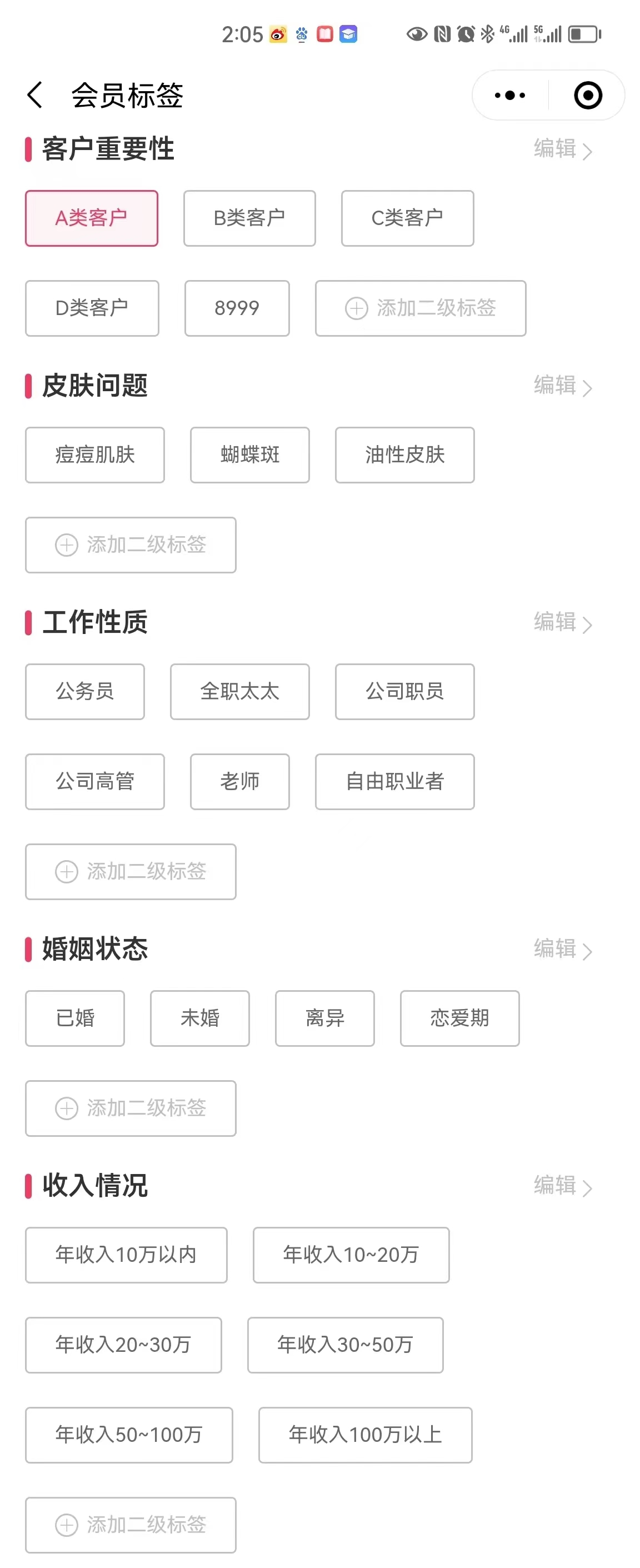Pick the 蝴蝶斑 tag
The image size is (640, 1568).
coord(249,455)
